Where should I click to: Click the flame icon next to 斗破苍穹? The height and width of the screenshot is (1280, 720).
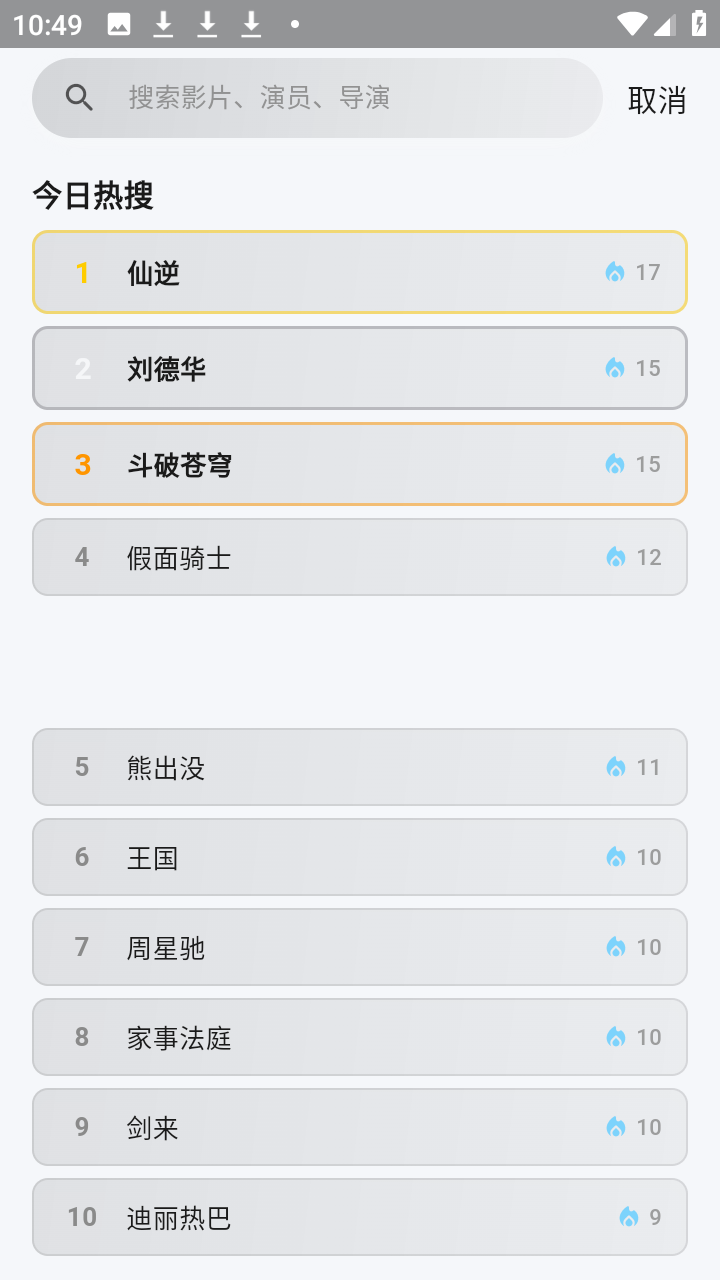click(616, 463)
